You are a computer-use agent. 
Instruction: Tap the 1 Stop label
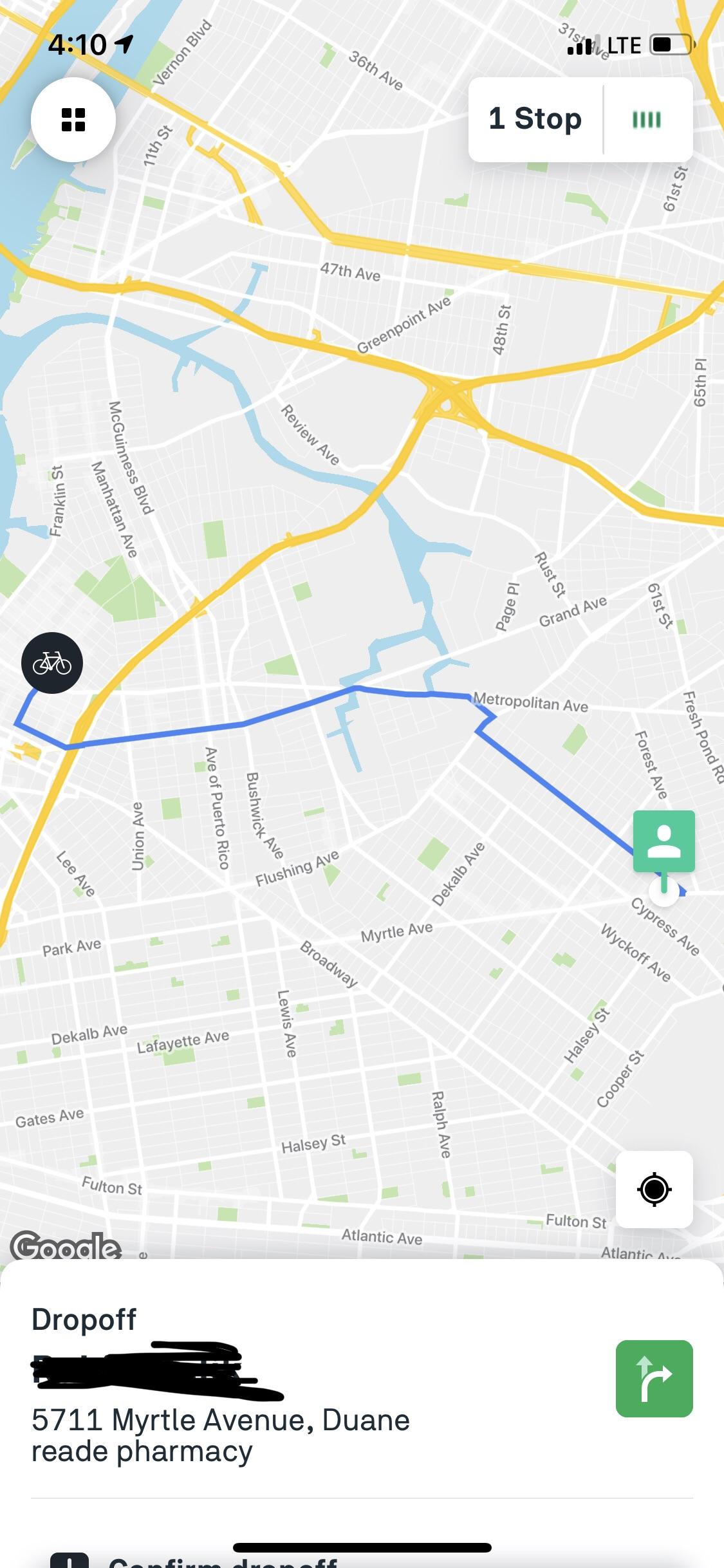point(535,118)
